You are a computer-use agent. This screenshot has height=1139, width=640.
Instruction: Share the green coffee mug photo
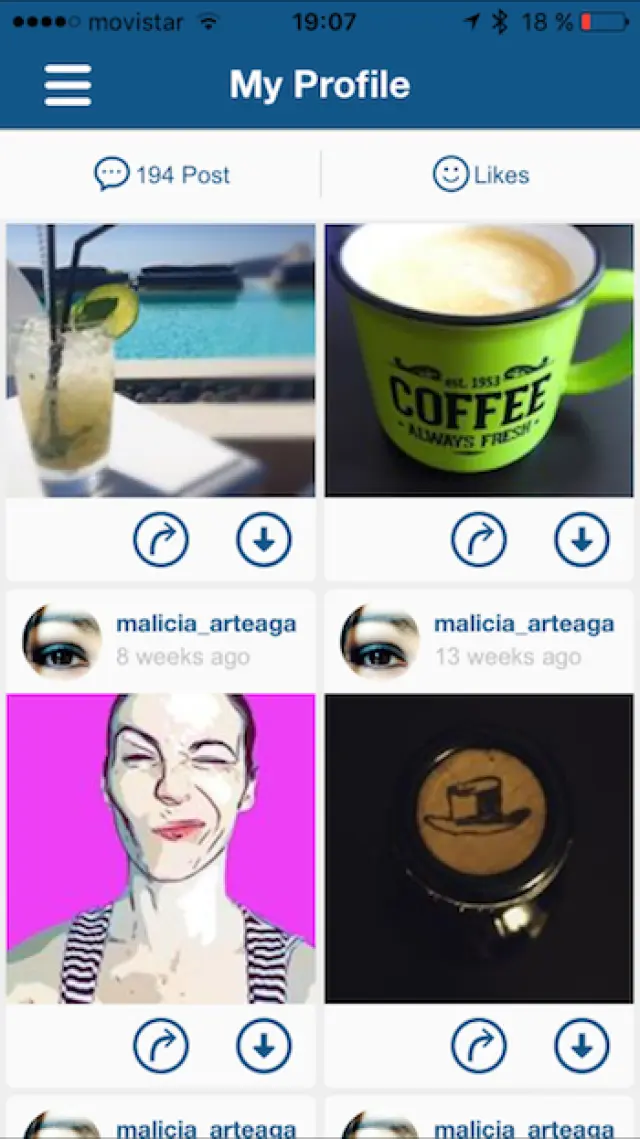479,540
